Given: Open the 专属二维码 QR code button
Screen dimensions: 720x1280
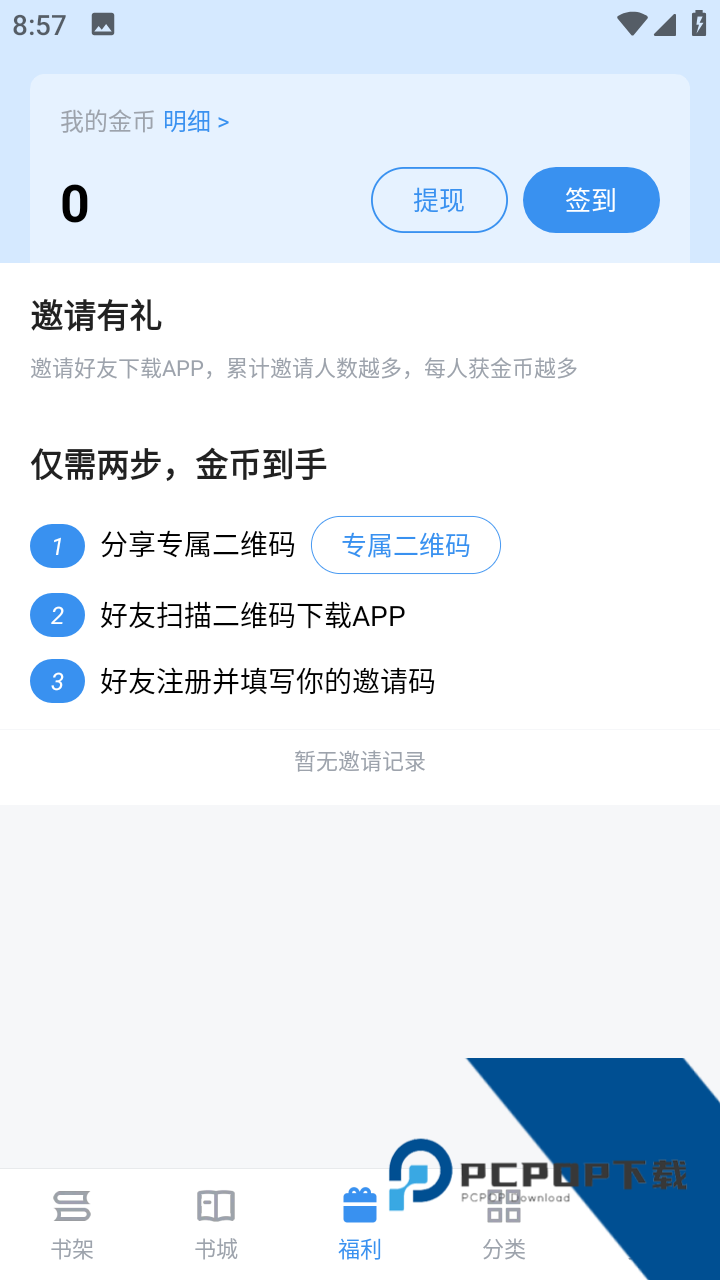Looking at the screenshot, I should [x=405, y=545].
